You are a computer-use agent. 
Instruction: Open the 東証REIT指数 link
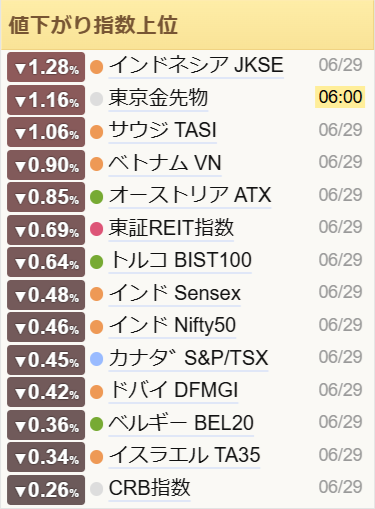[x=171, y=228]
